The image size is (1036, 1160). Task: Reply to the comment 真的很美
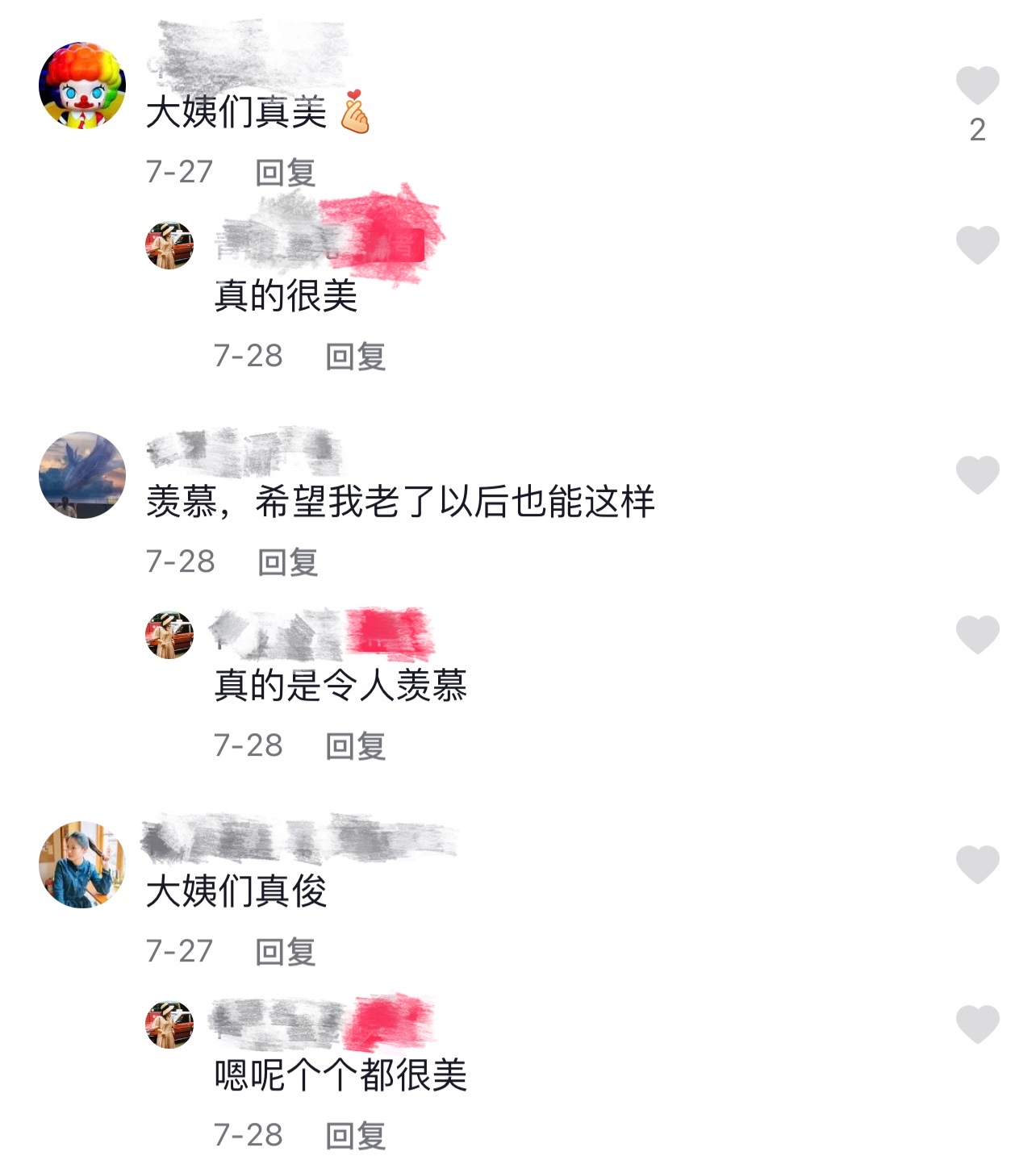355,356
